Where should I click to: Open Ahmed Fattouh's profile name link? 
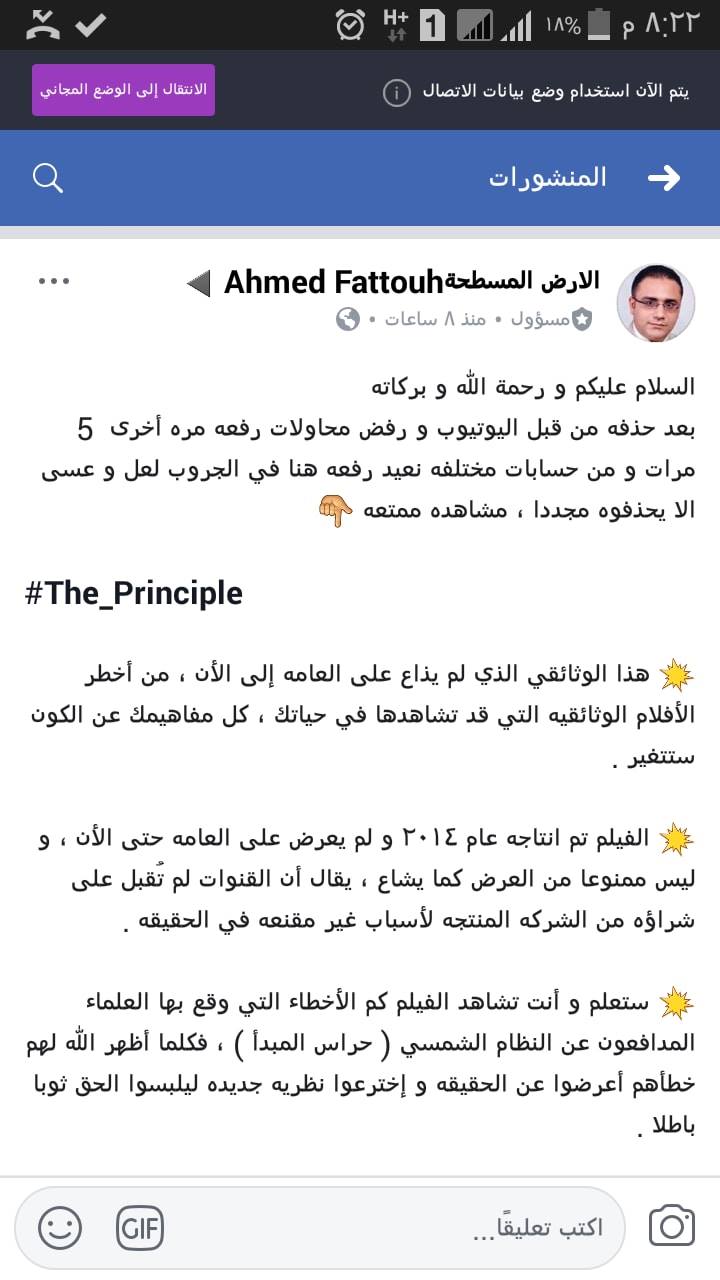click(x=333, y=283)
